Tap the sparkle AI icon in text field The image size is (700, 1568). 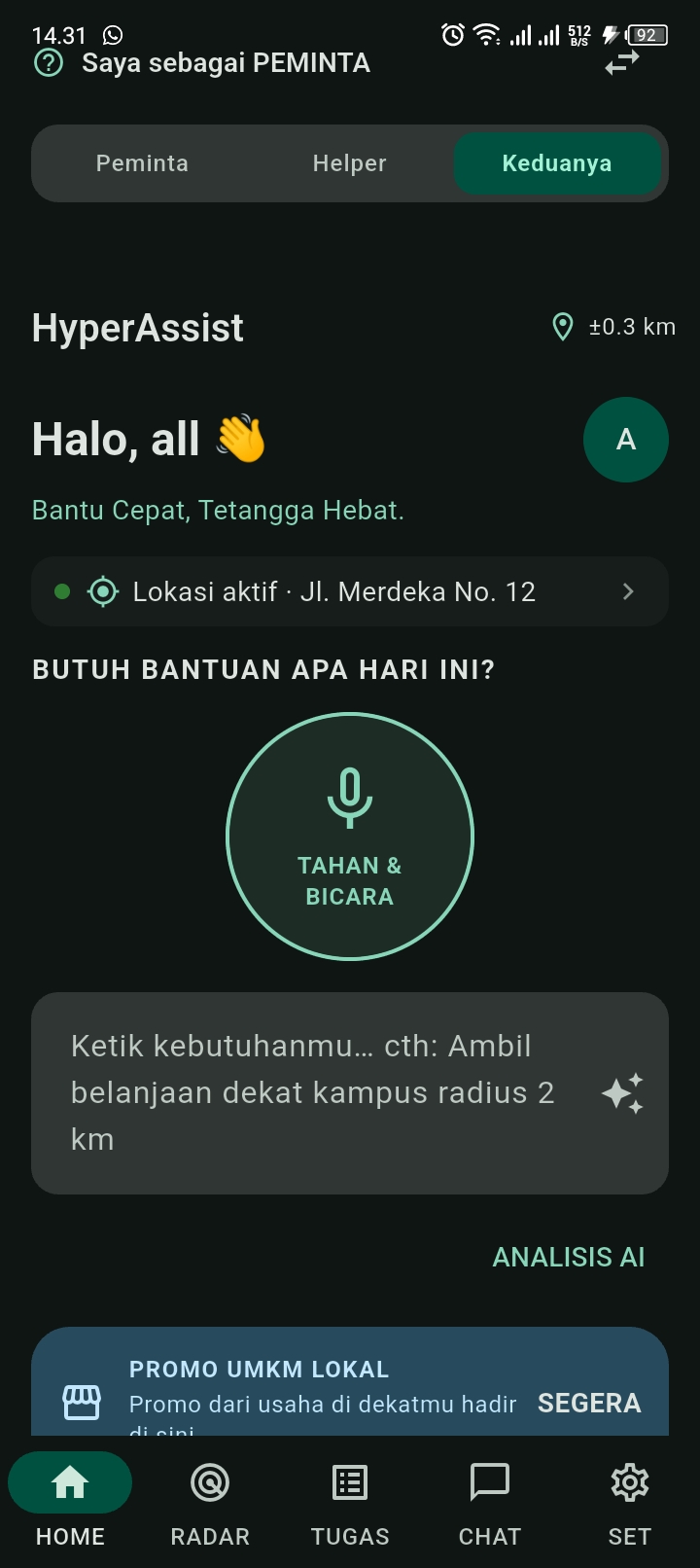(622, 1093)
